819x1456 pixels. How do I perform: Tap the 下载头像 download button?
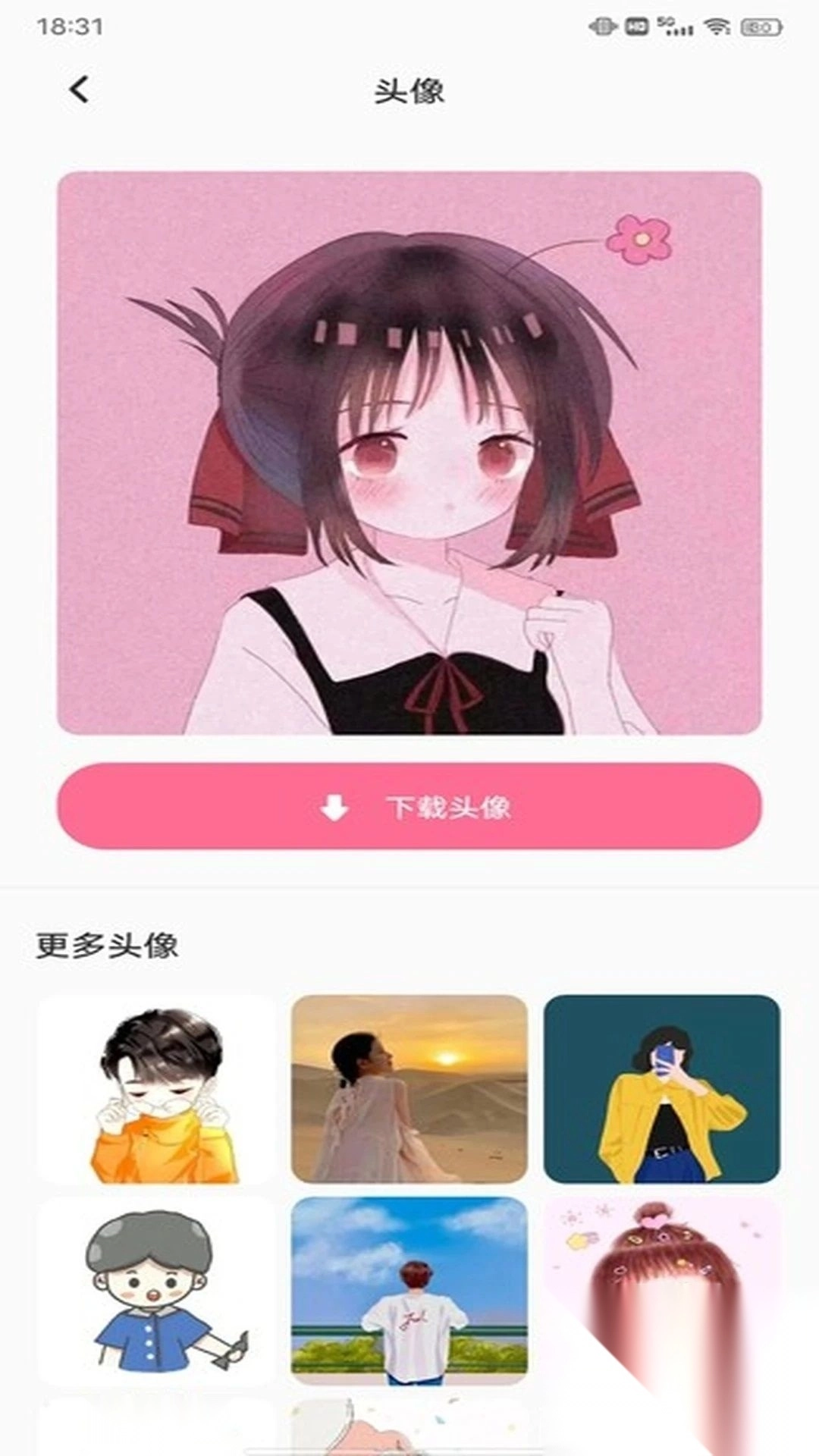(409, 806)
